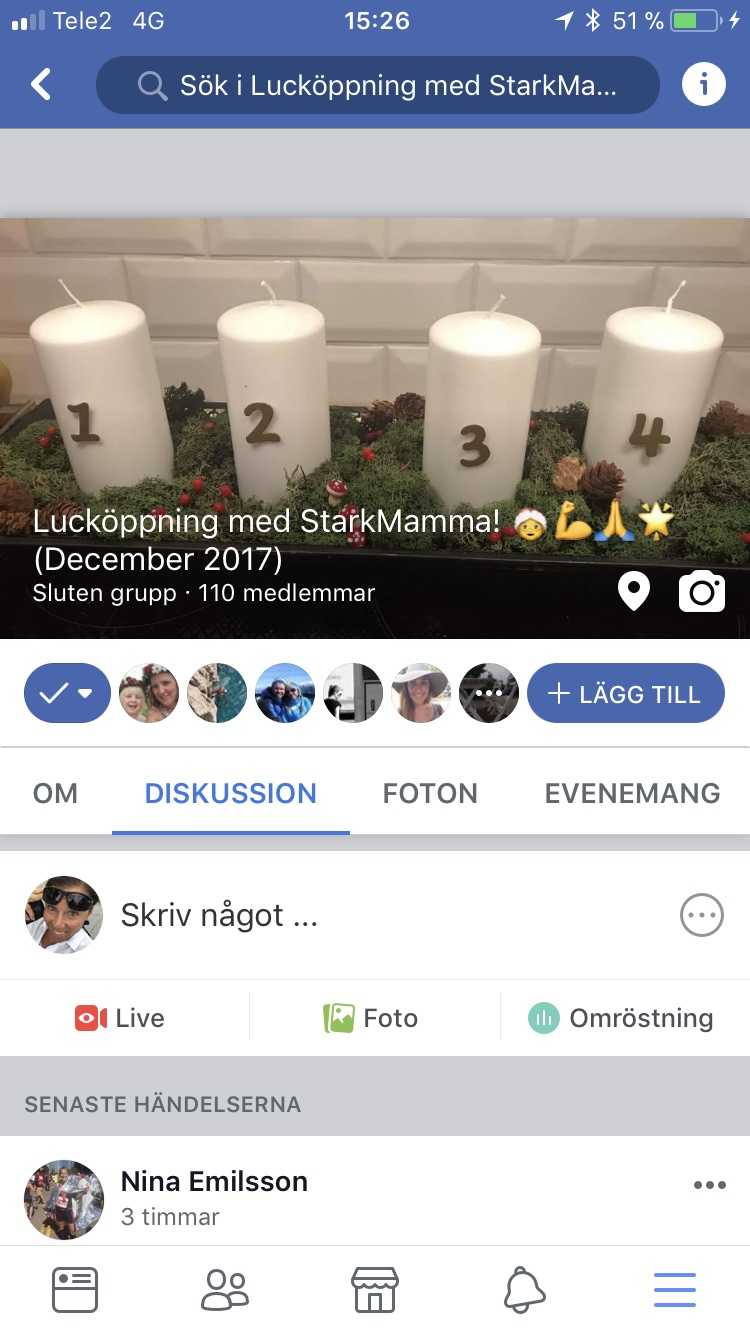Screen dimensions: 750x1334
Task: Open options for Nina Emilsson's post
Action: 709,1185
